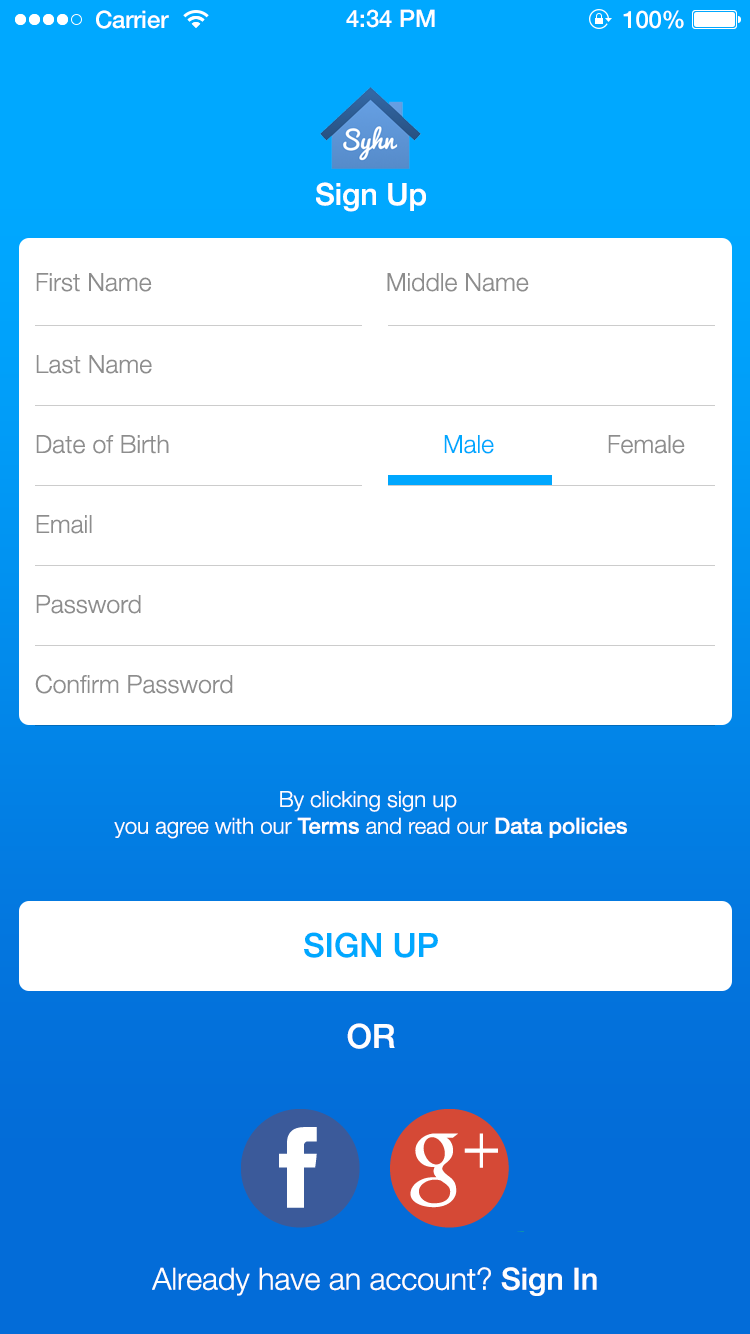750x1334 pixels.
Task: Focus the Password field
Action: [x=374, y=605]
